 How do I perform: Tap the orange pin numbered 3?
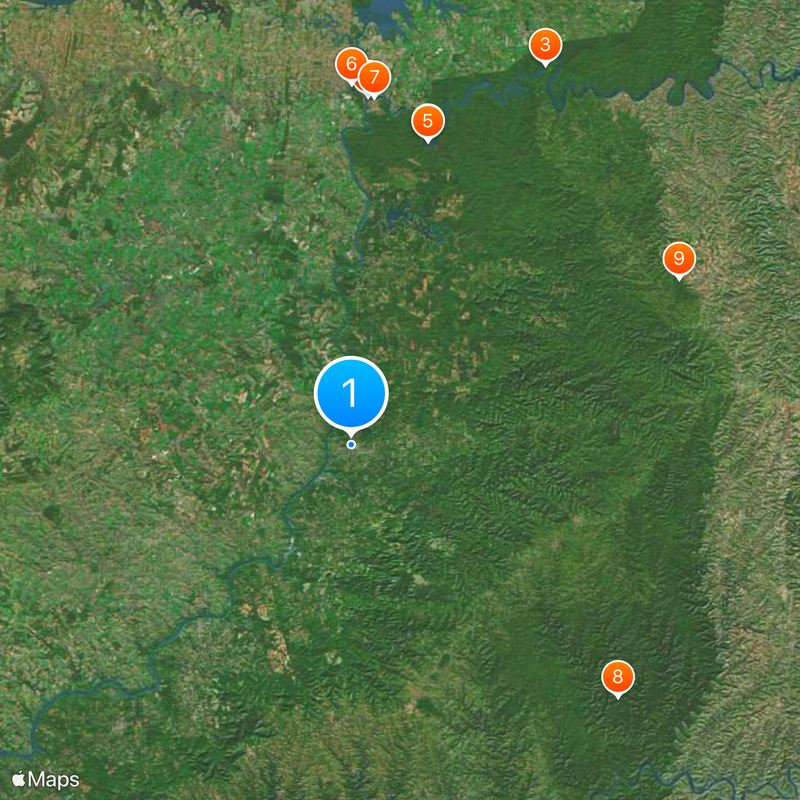click(x=545, y=45)
